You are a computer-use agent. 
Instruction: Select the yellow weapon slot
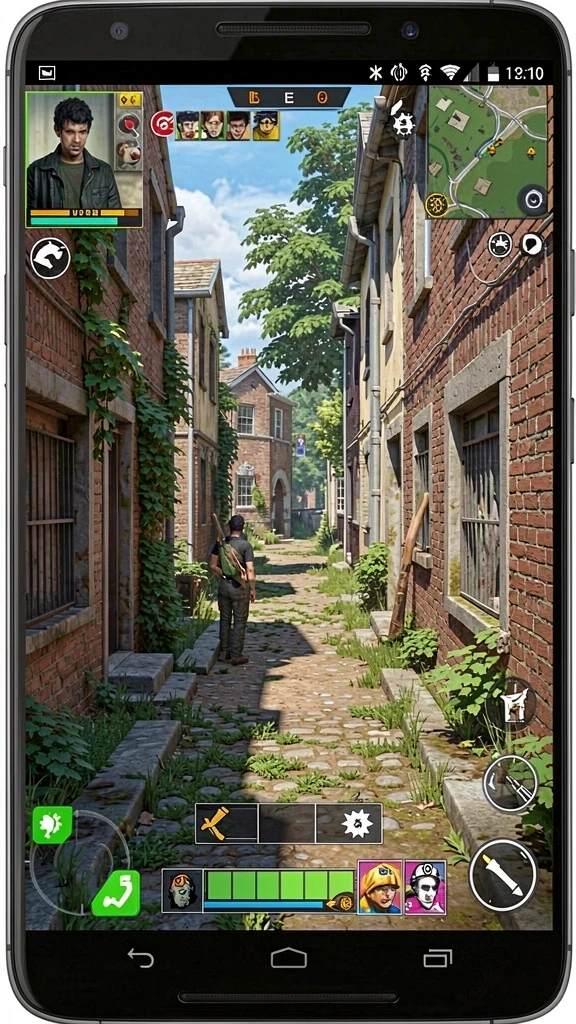click(x=226, y=823)
